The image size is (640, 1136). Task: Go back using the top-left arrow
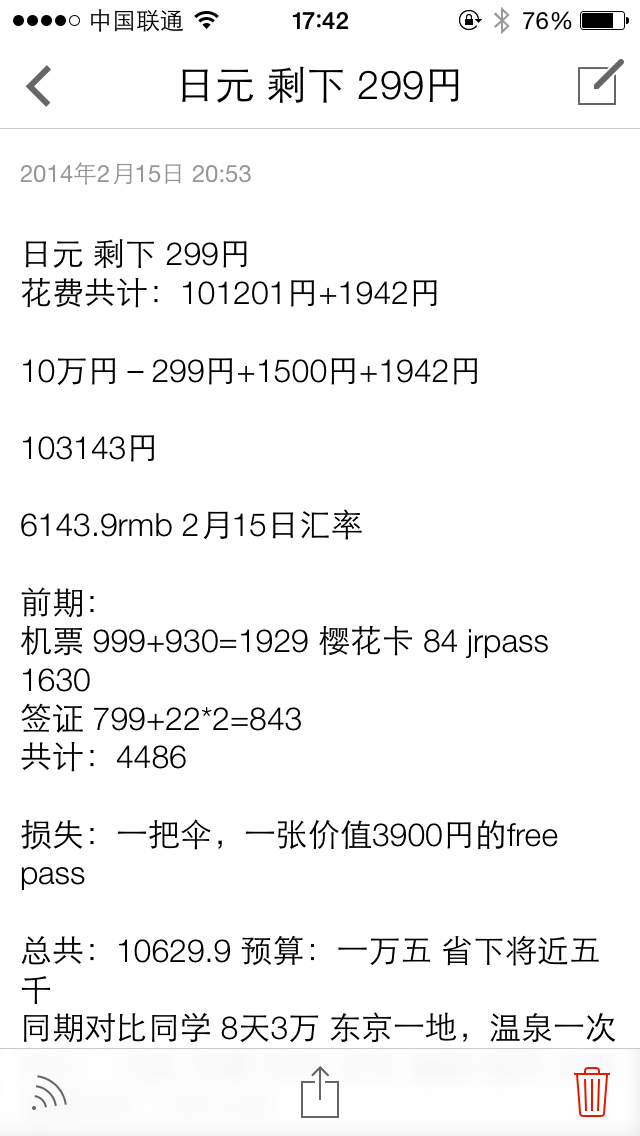[x=38, y=86]
